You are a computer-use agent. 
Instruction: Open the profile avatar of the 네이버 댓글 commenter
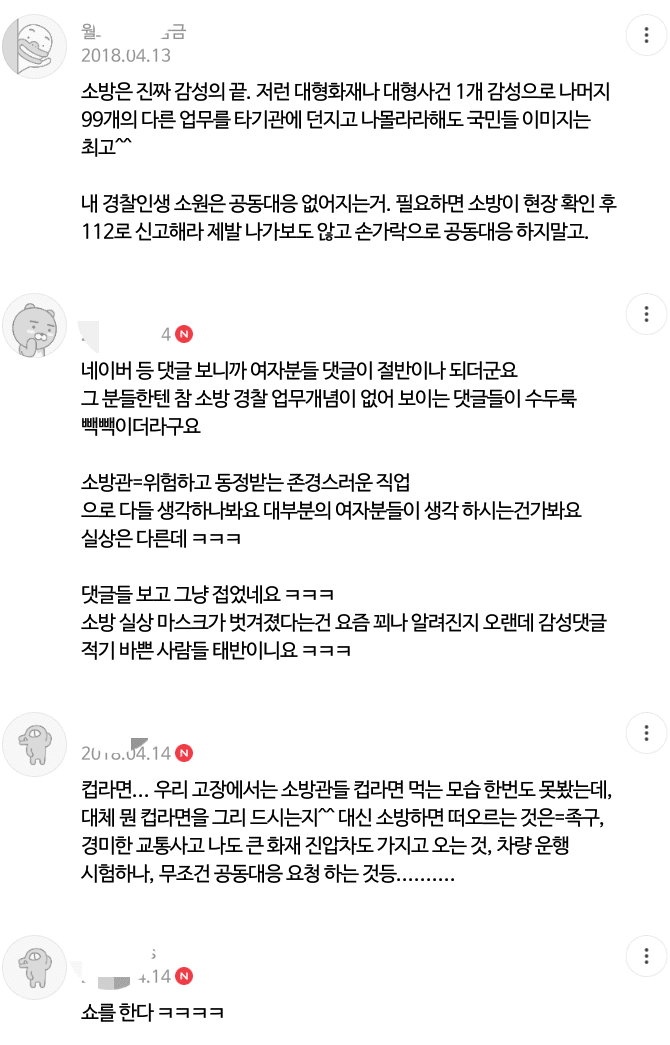pyautogui.click(x=36, y=327)
